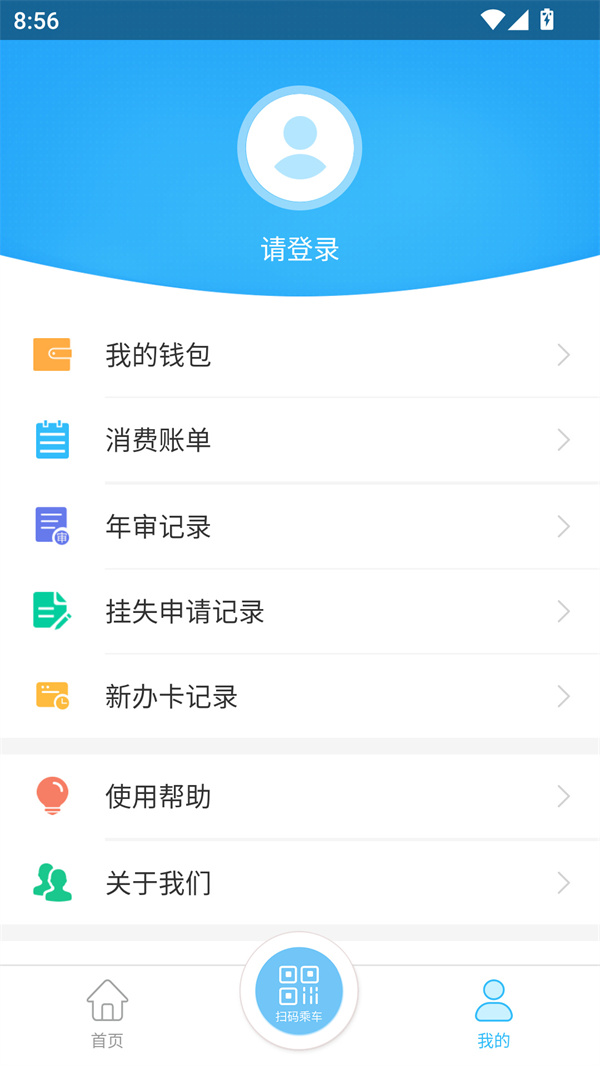Viewport: 600px width, 1066px height.
Task: View 消费账单 bills
Action: click(300, 440)
